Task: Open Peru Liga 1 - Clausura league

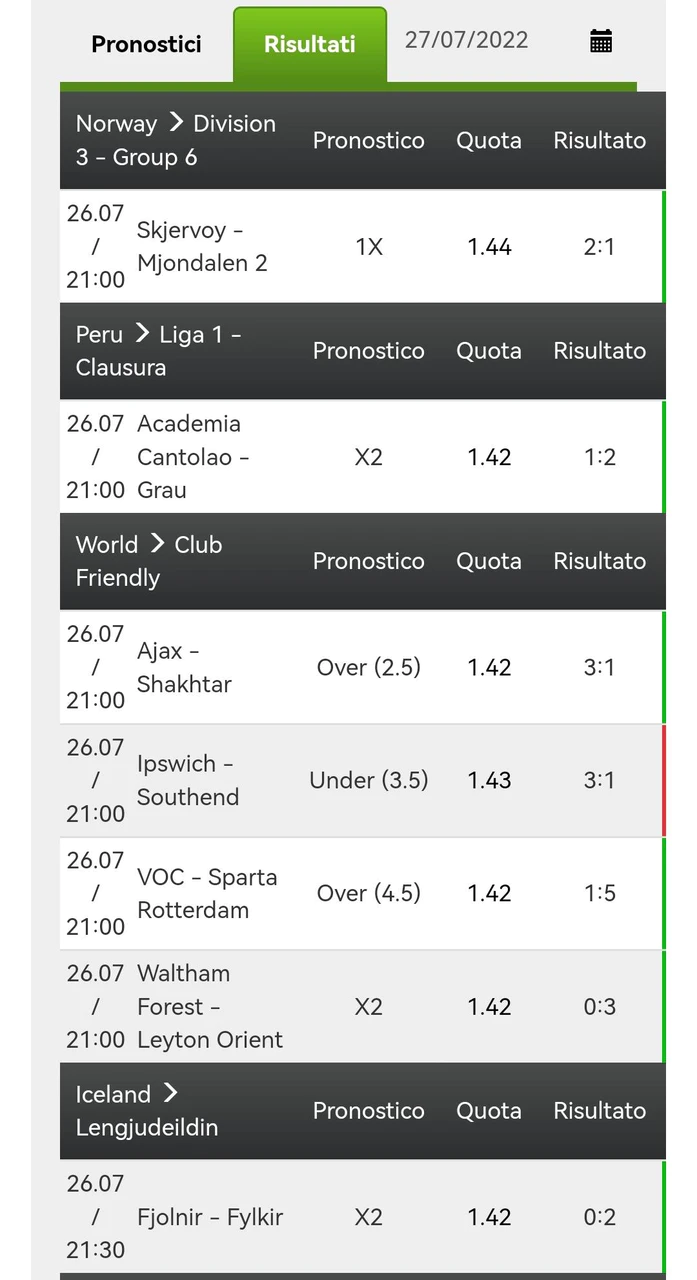Action: click(x=158, y=350)
